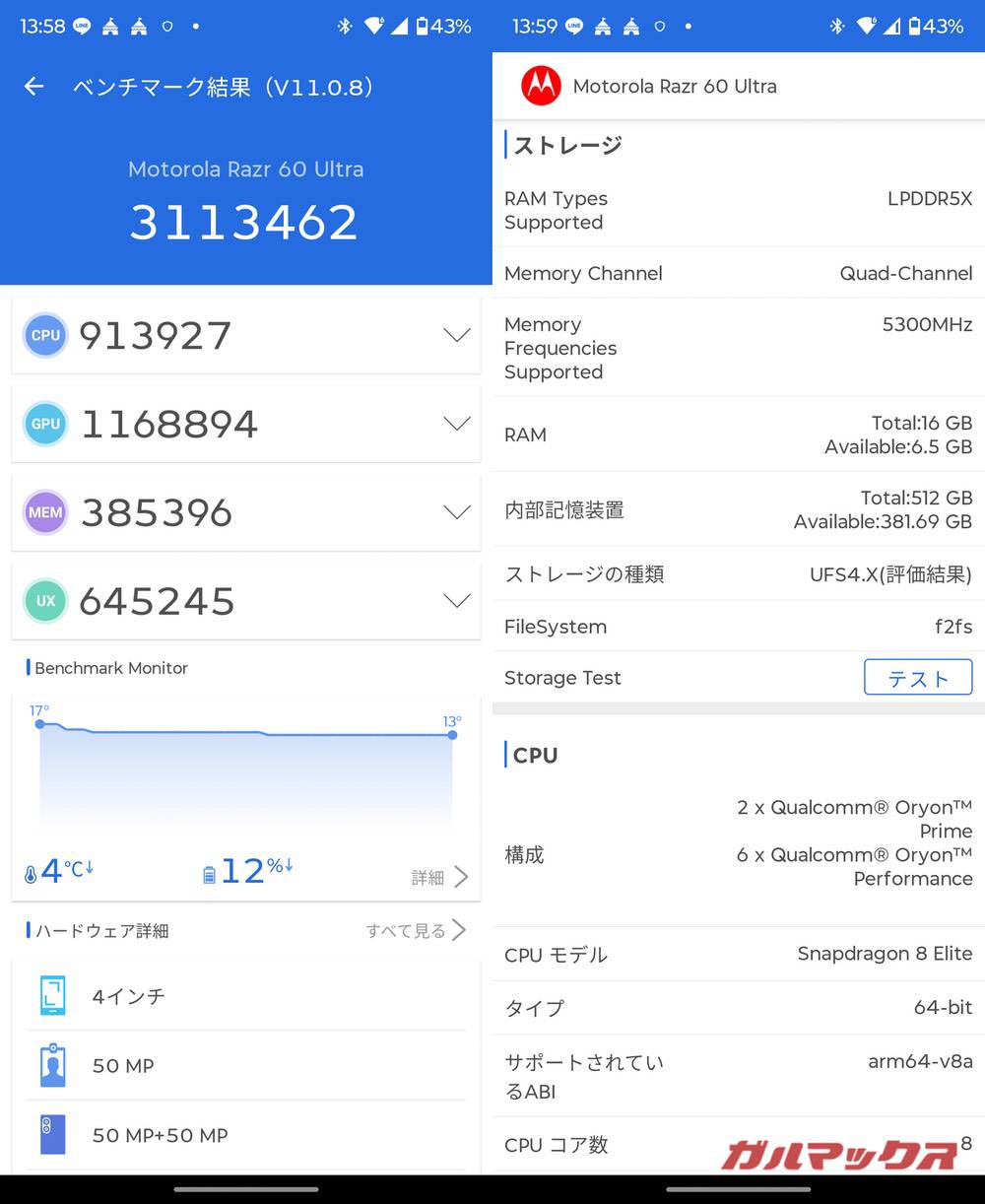Image resolution: width=985 pixels, height=1204 pixels.
Task: Tap the Motorola logo in the header
Action: coord(541,86)
